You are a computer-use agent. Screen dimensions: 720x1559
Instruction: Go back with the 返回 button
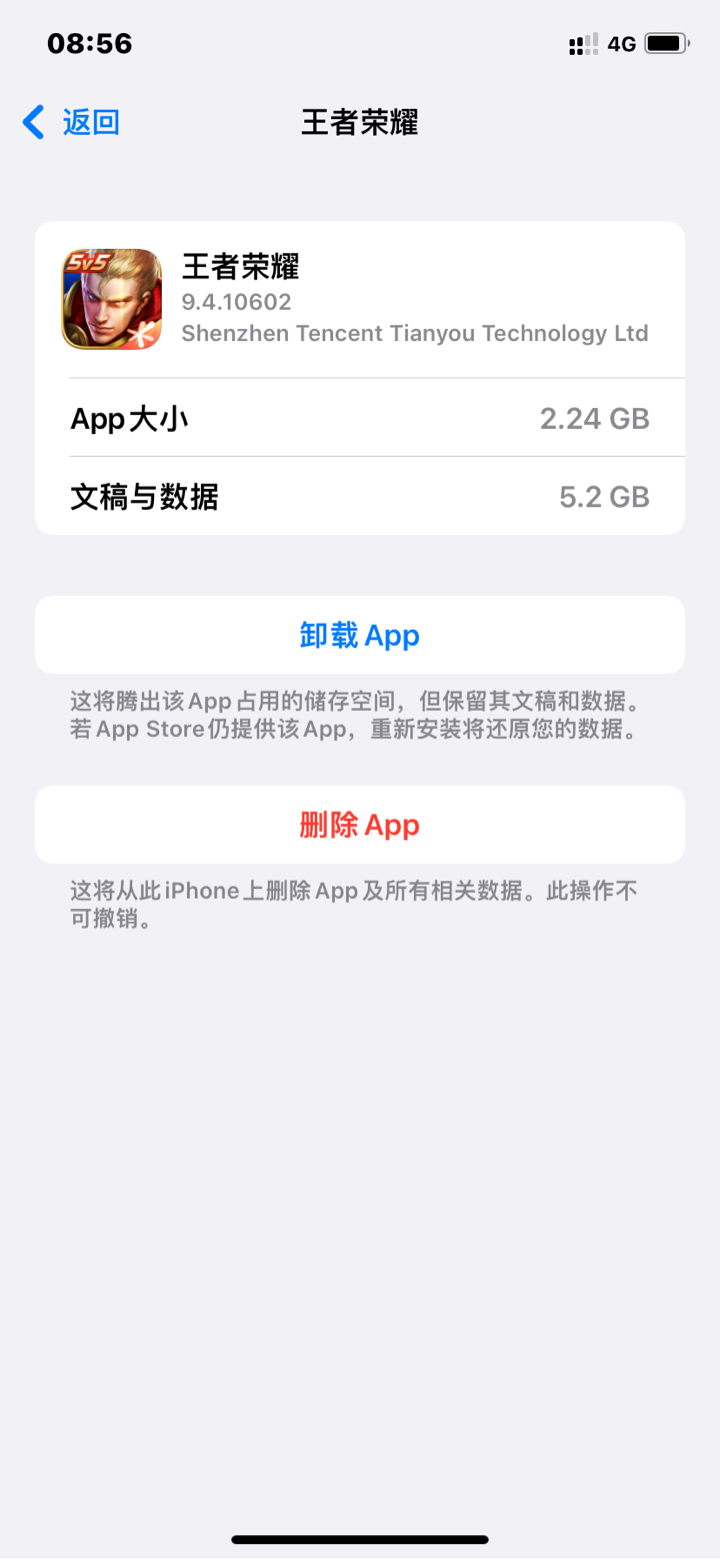tap(71, 123)
